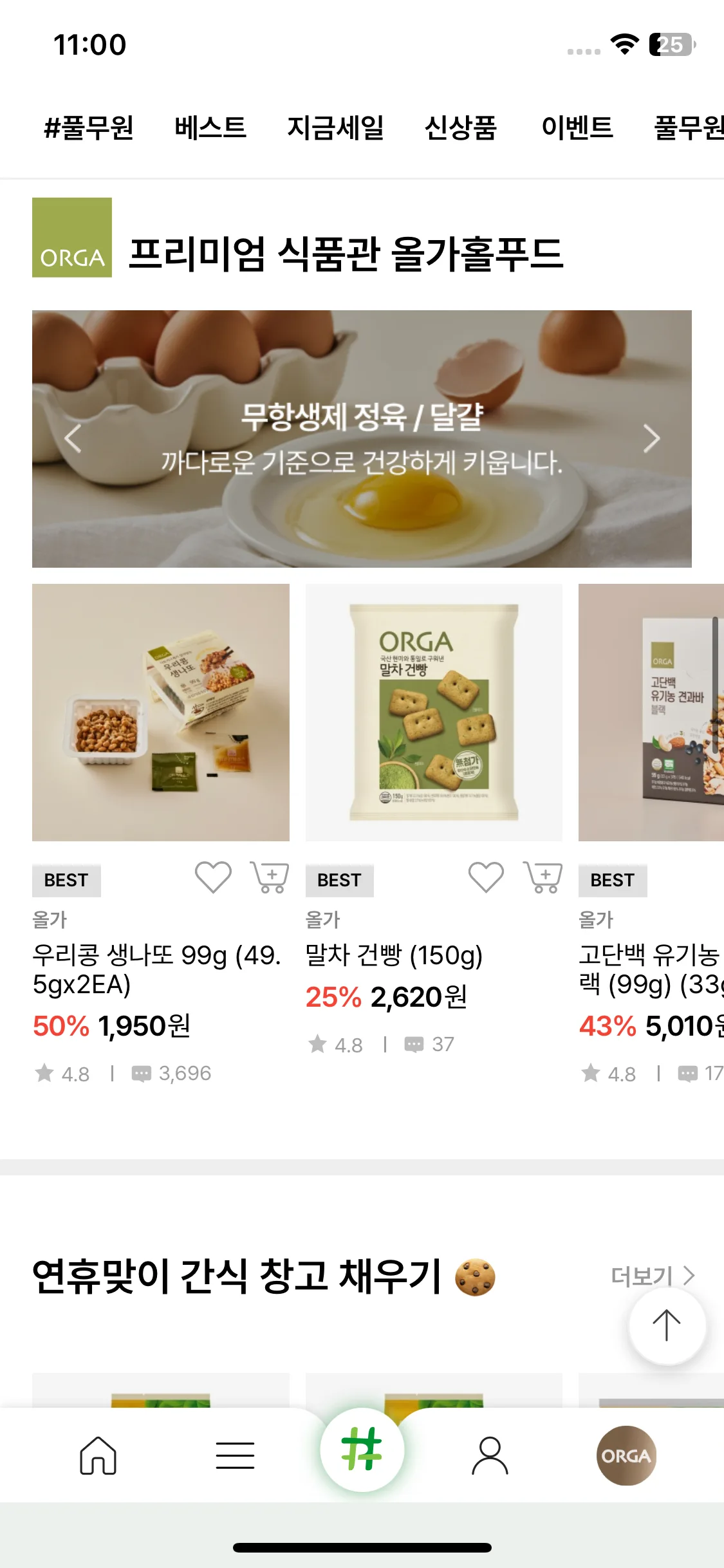Image resolution: width=724 pixels, height=1568 pixels.
Task: Open the 고단백 유기농 product card
Action: (651, 712)
